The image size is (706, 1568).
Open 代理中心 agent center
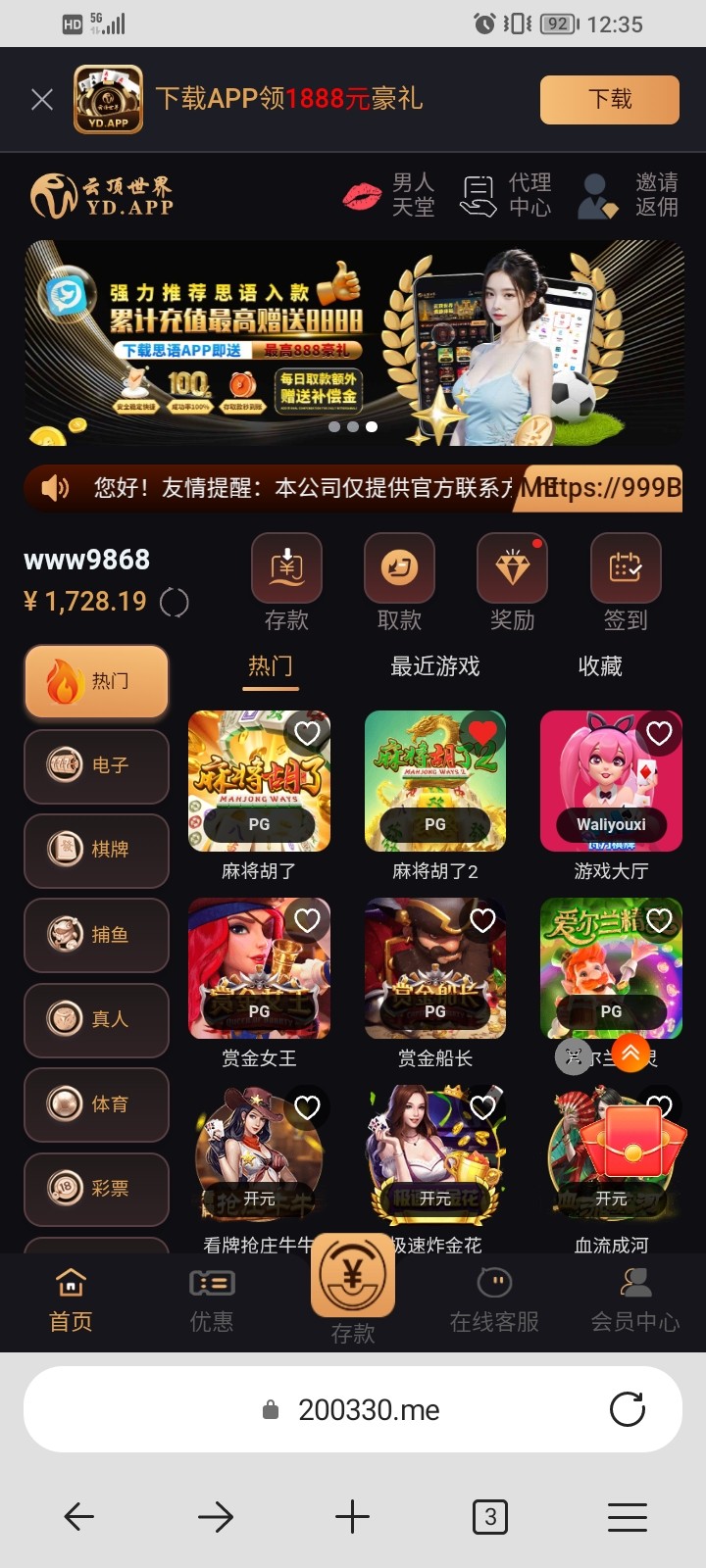pos(507,195)
